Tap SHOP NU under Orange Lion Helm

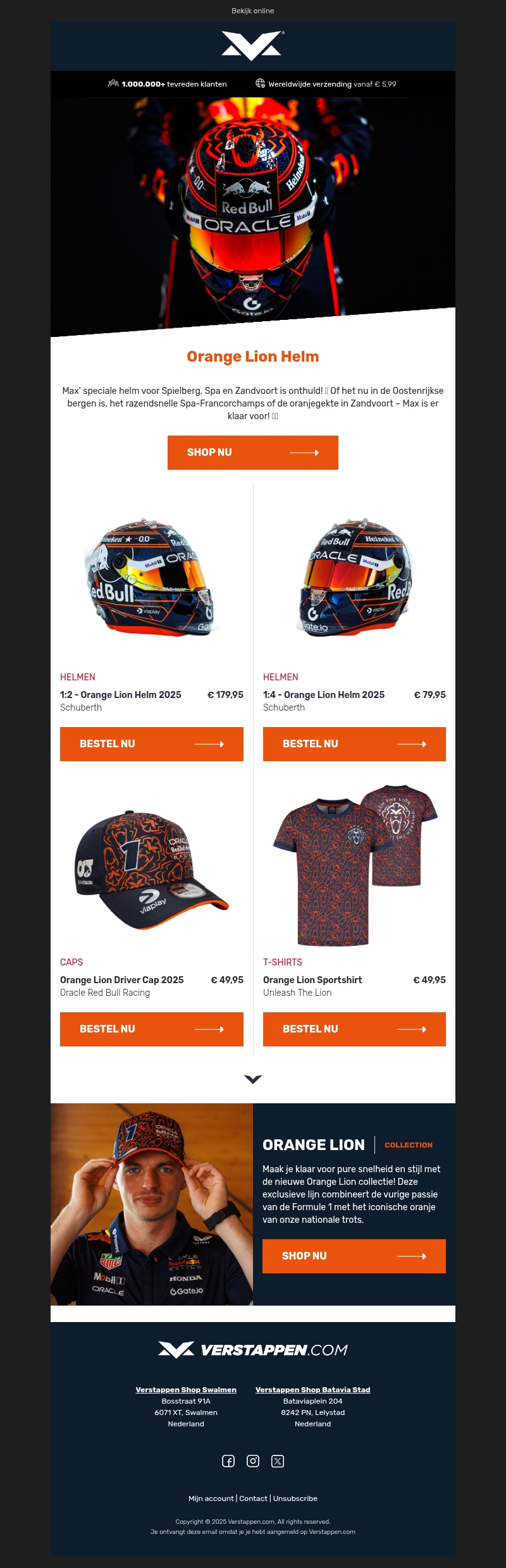tap(253, 453)
